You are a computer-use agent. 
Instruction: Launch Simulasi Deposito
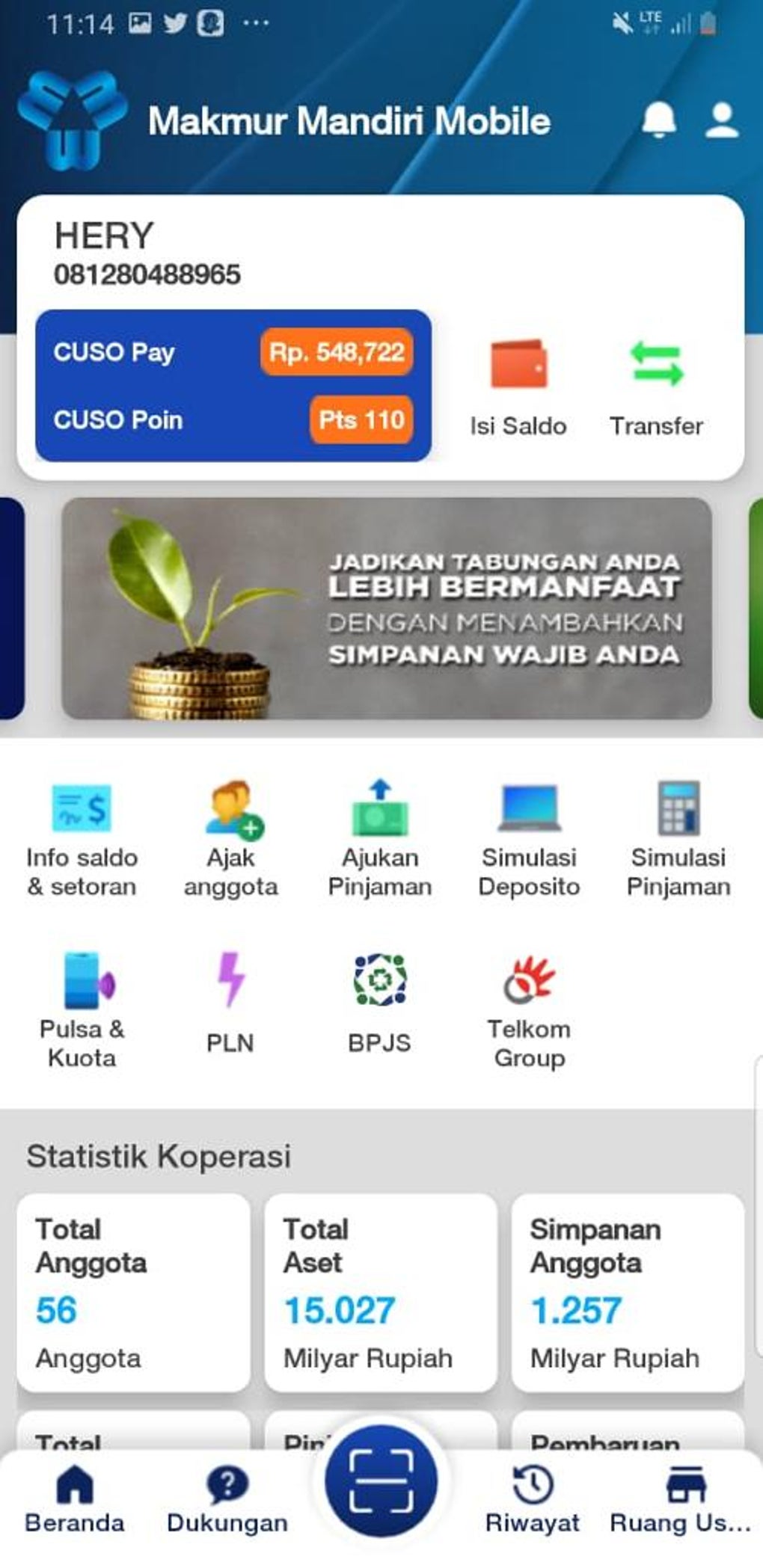[529, 839]
